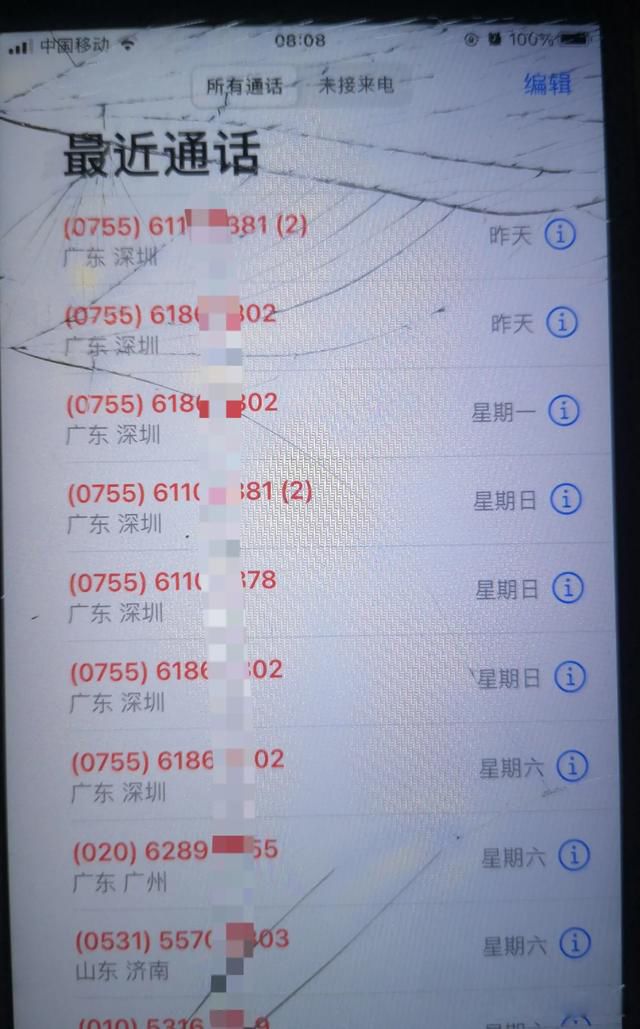Switch to the 未接来电 segment
Viewport: 640px width, 1029px height.
pyautogui.click(x=356, y=86)
